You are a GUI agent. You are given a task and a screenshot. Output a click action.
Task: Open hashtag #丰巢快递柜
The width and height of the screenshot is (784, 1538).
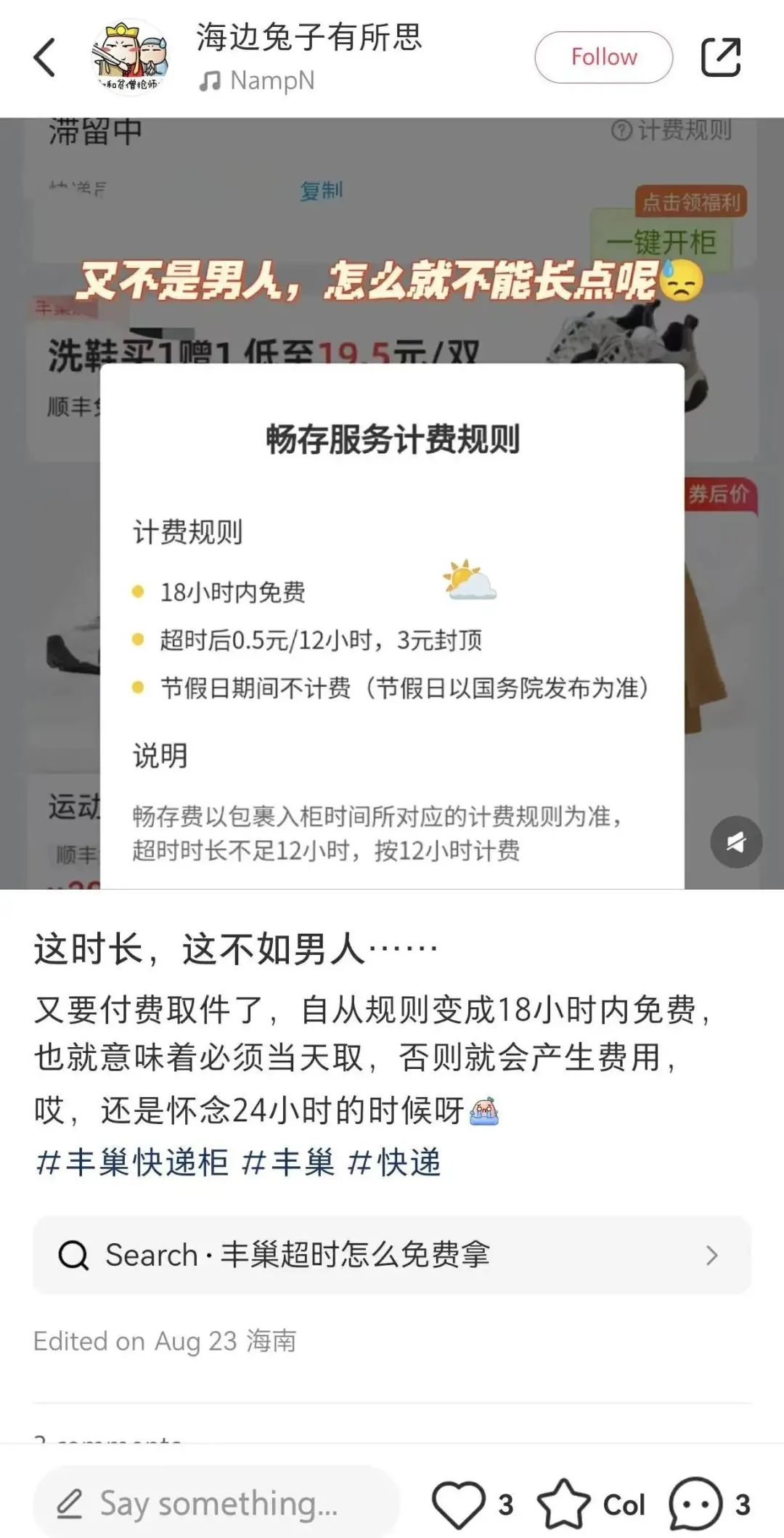132,1163
